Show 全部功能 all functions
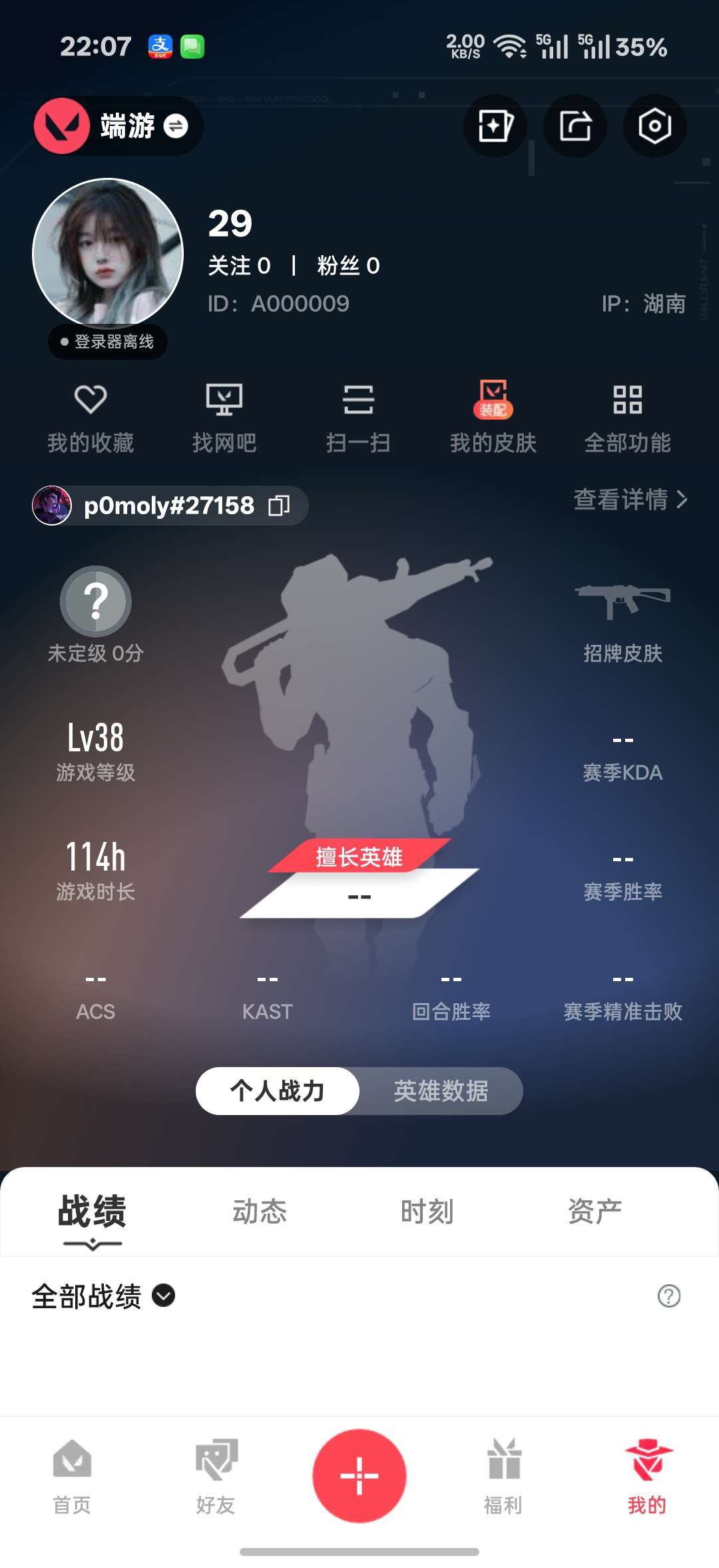Screen dimensions: 719x1568 coord(627,416)
